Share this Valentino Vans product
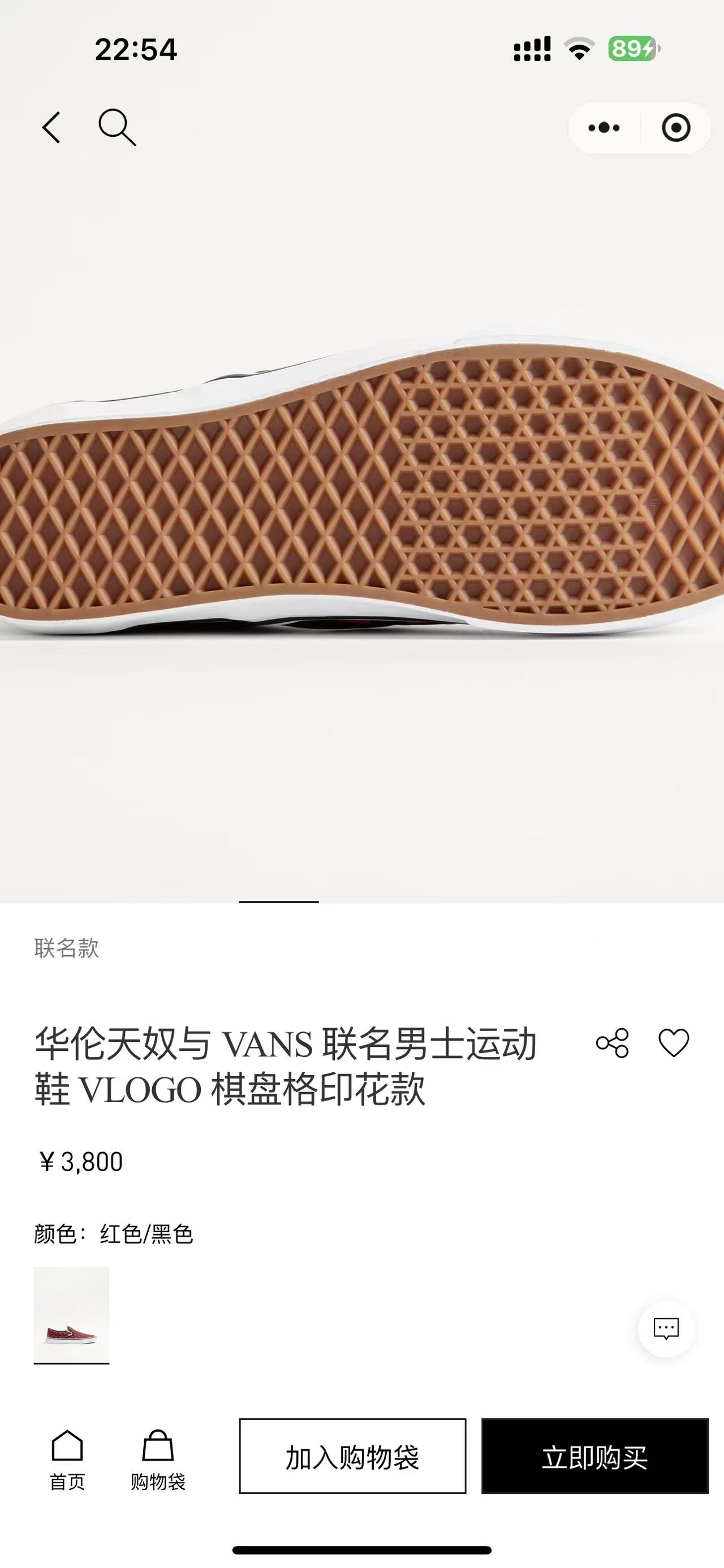 [x=612, y=1043]
